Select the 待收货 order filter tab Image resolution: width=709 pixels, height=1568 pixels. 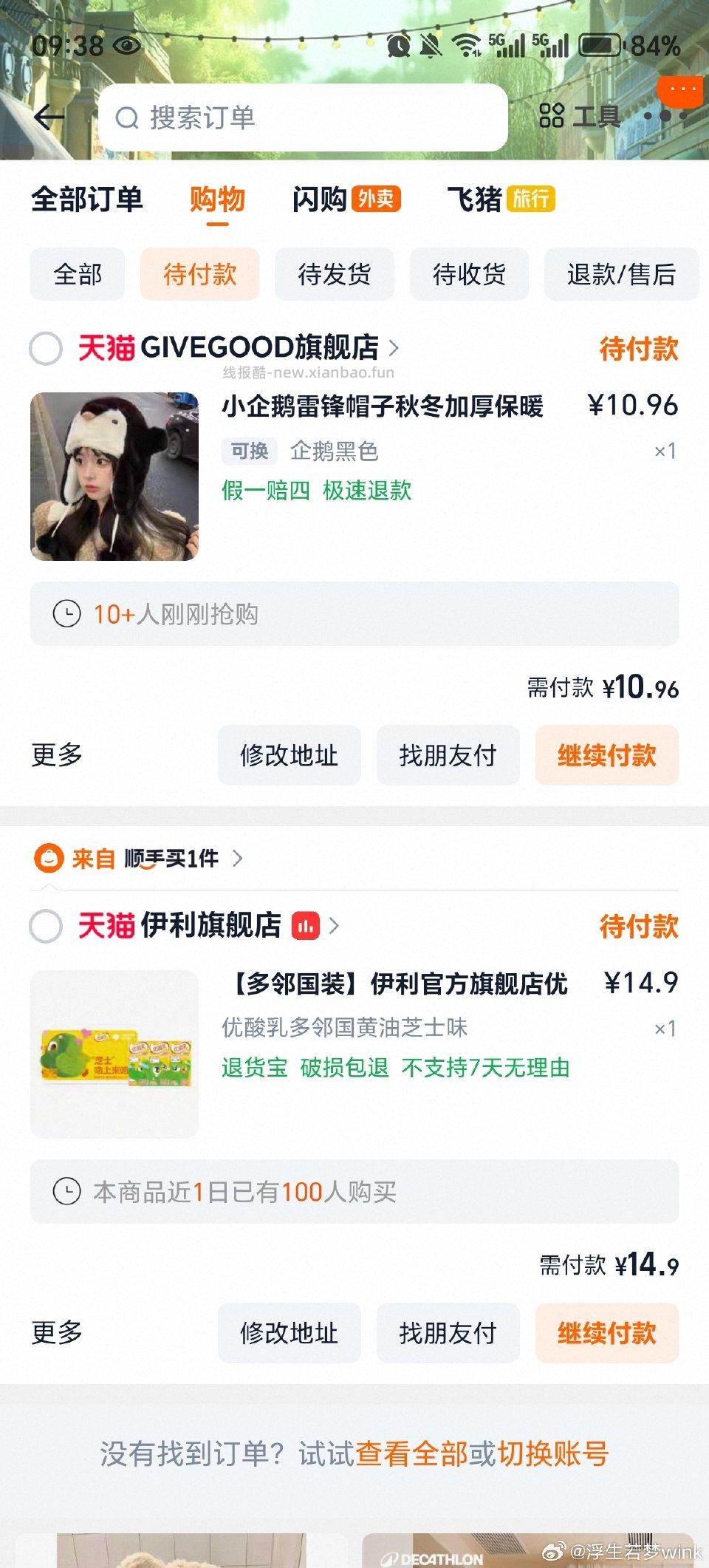469,274
